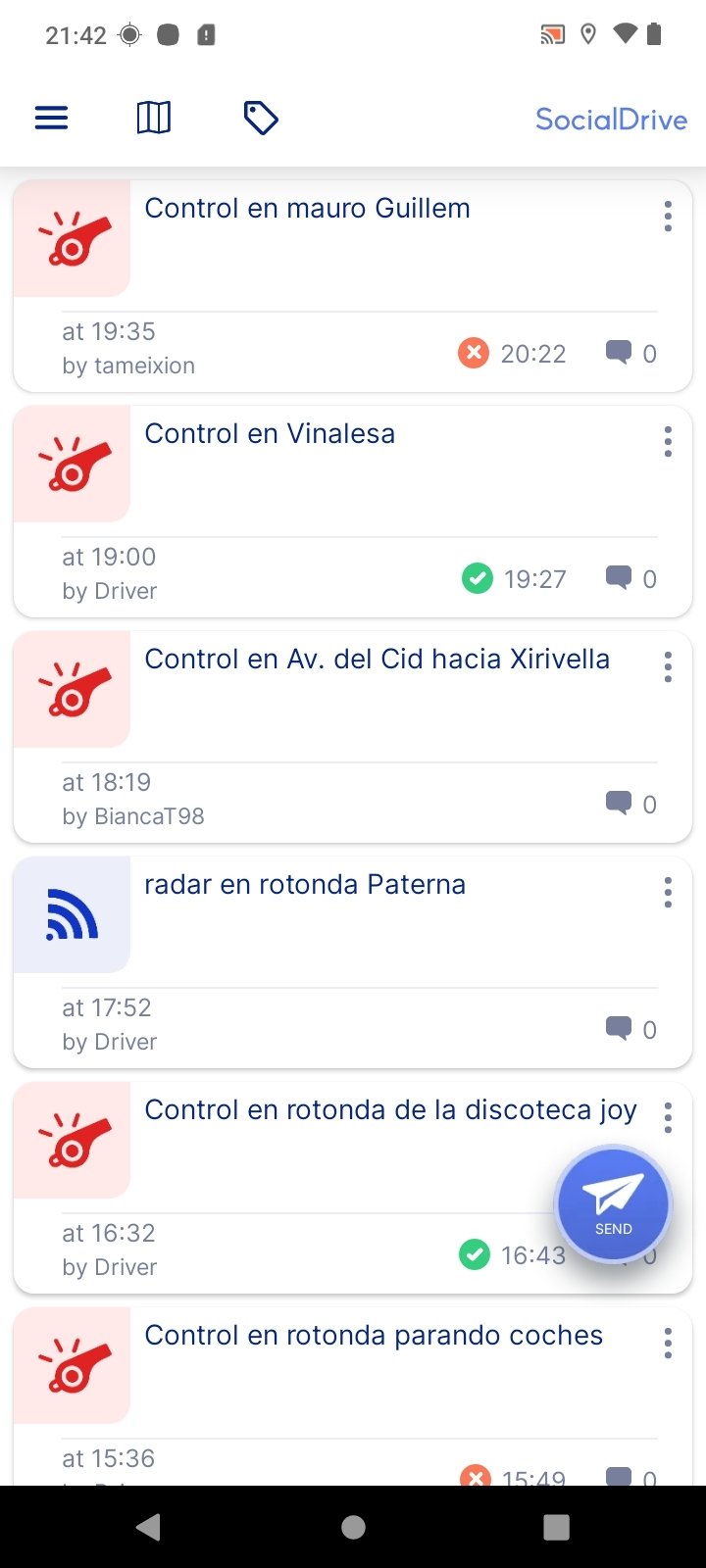View the Control en Vinalesa alert
This screenshot has width=706, height=1568.
pyautogui.click(x=353, y=511)
